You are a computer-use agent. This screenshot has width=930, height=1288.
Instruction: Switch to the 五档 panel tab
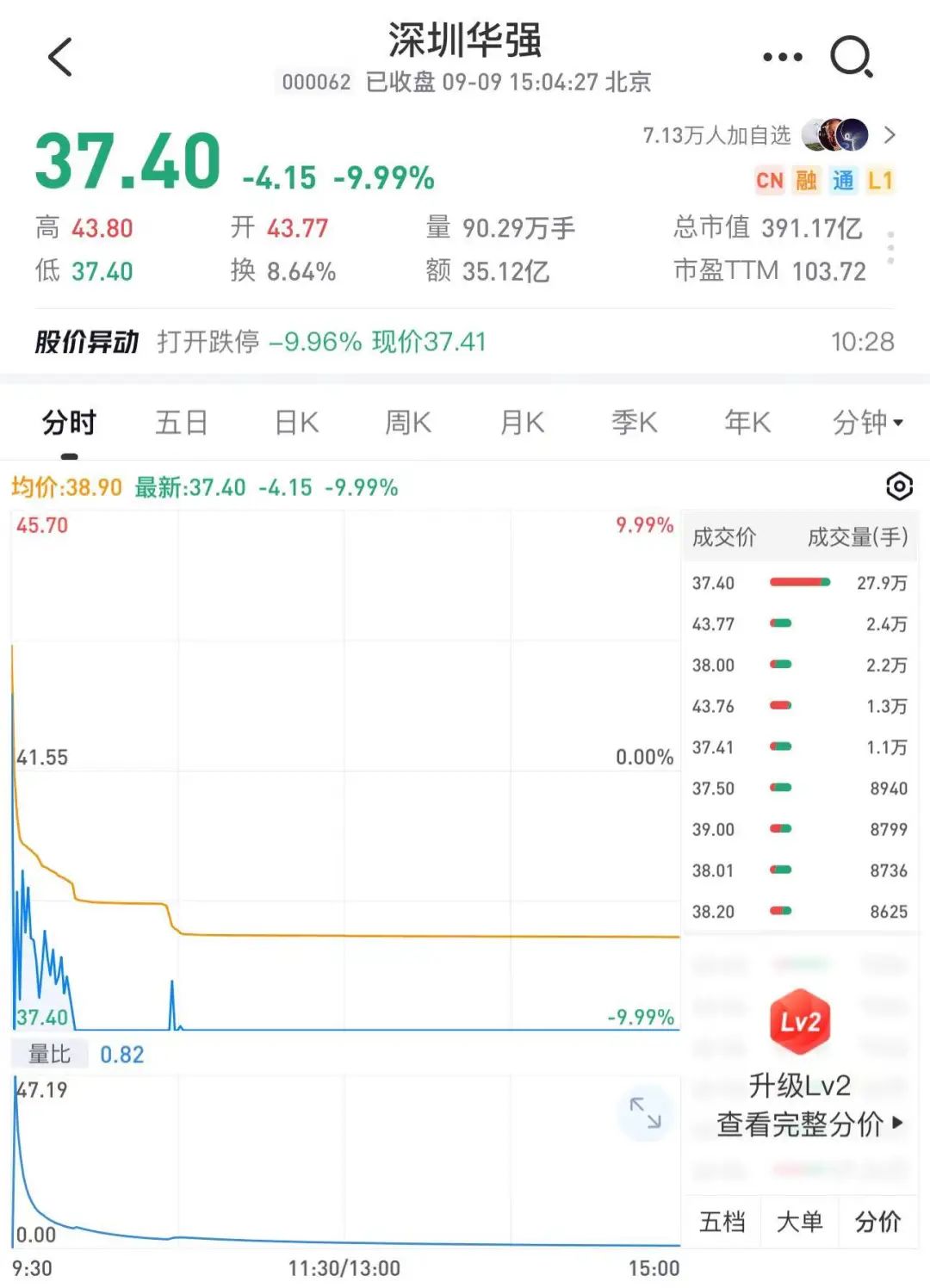point(722,1222)
